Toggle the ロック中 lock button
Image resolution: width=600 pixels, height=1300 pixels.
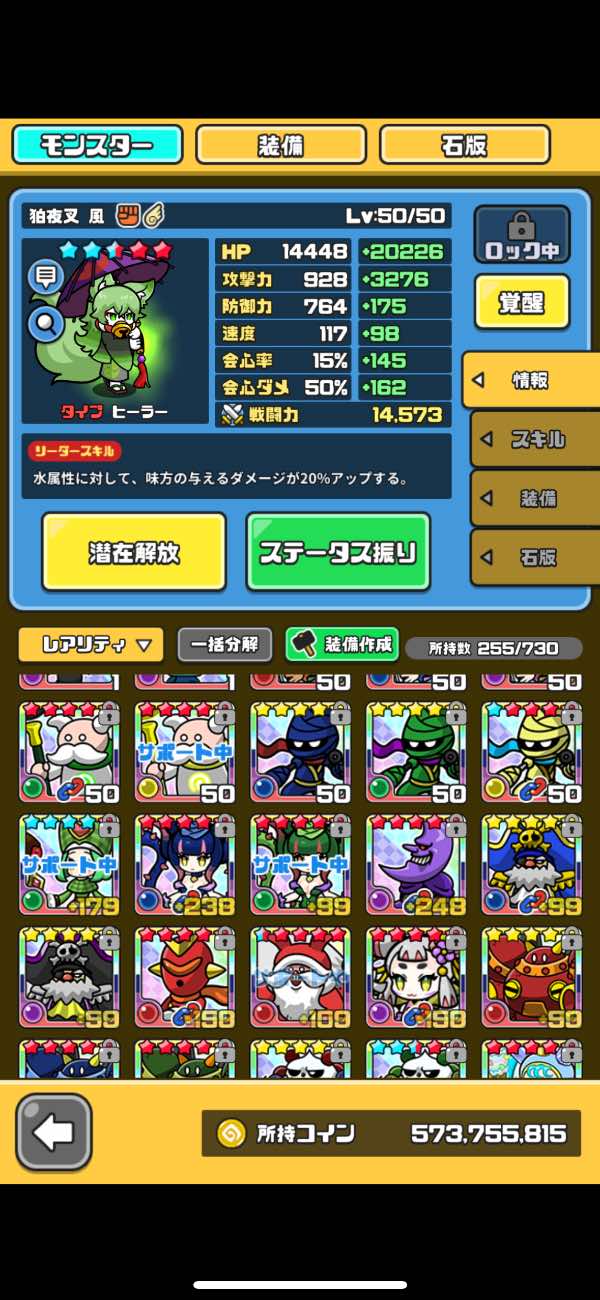pos(521,235)
